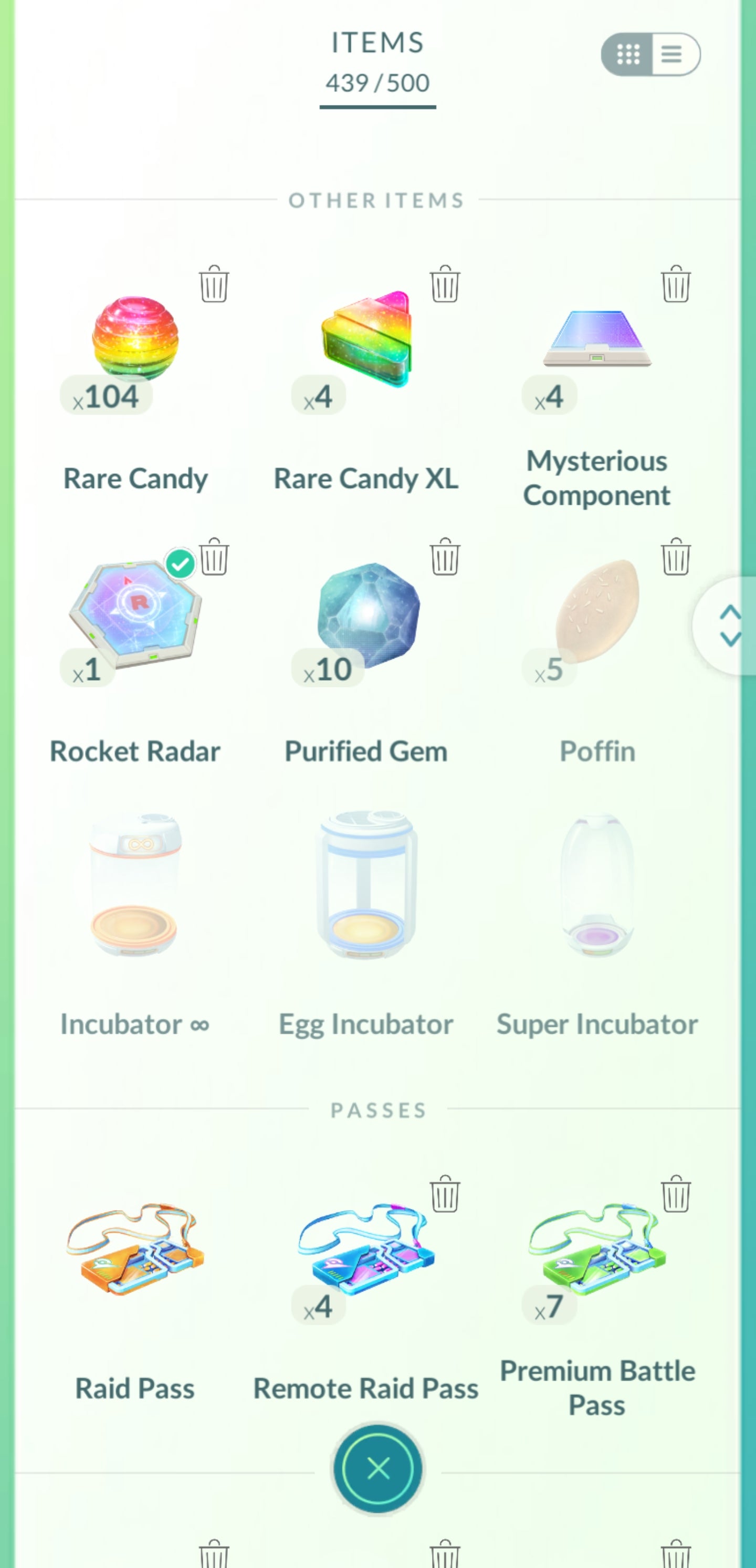Tap the section jump arrows handle

click(729, 626)
